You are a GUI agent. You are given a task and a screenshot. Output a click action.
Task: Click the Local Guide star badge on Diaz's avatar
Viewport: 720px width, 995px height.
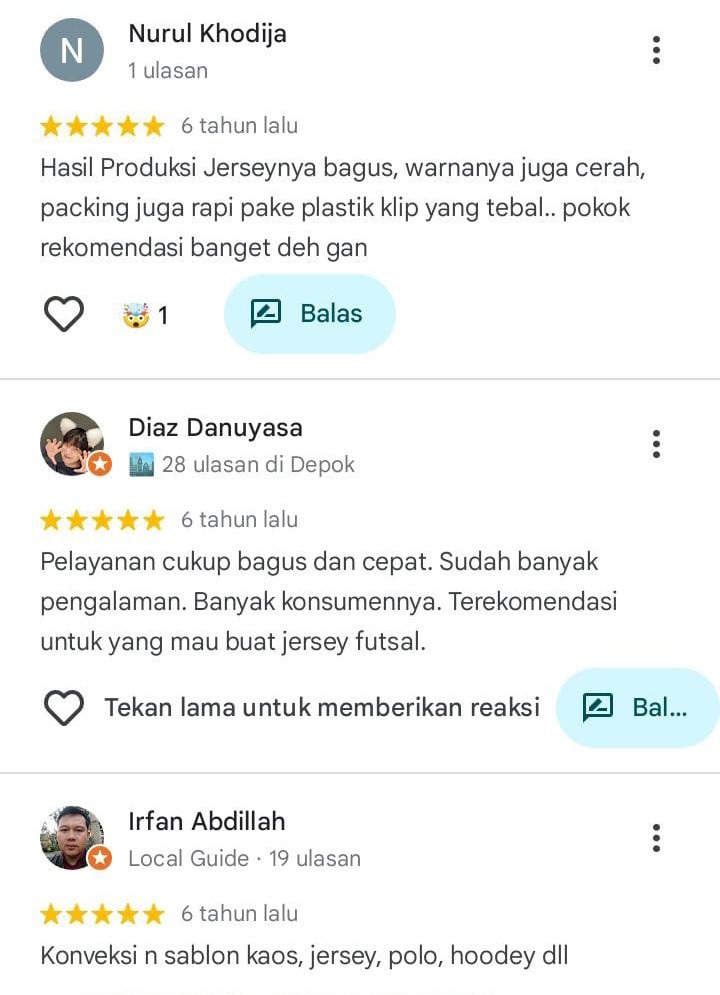pyautogui.click(x=99, y=465)
